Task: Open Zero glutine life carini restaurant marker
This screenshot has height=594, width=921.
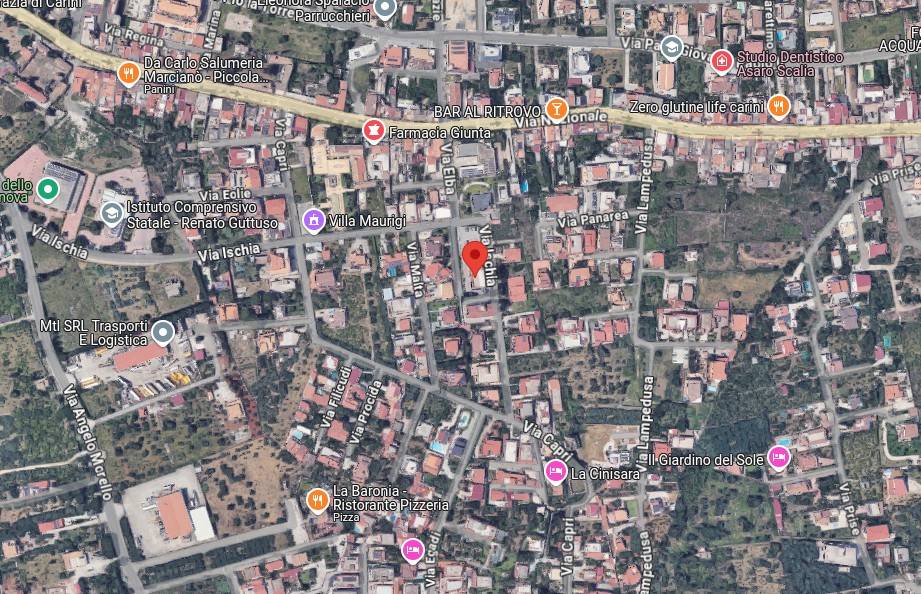Action: 779,106
